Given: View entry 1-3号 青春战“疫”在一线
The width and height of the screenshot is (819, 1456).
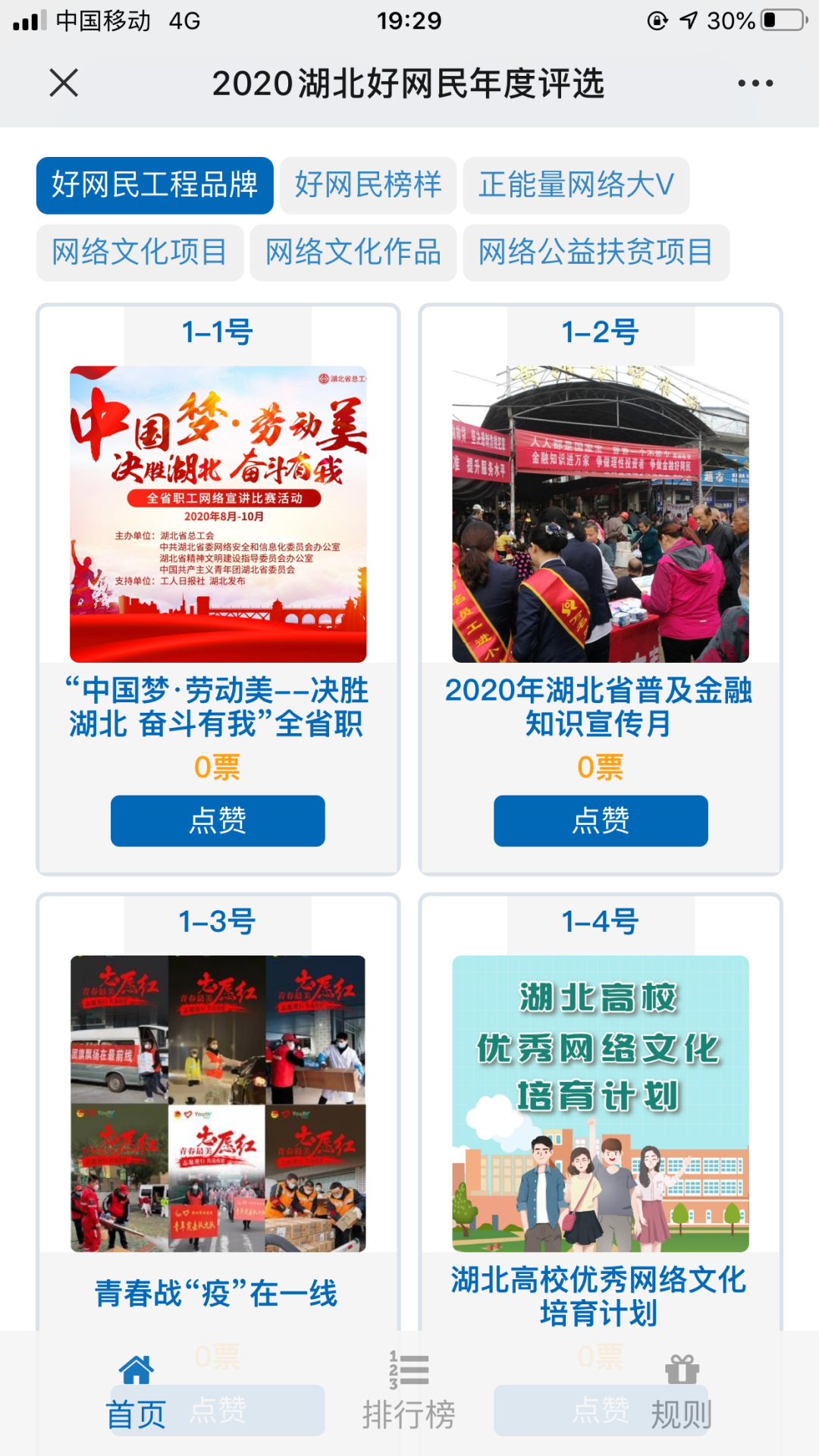Looking at the screenshot, I should [x=218, y=1103].
